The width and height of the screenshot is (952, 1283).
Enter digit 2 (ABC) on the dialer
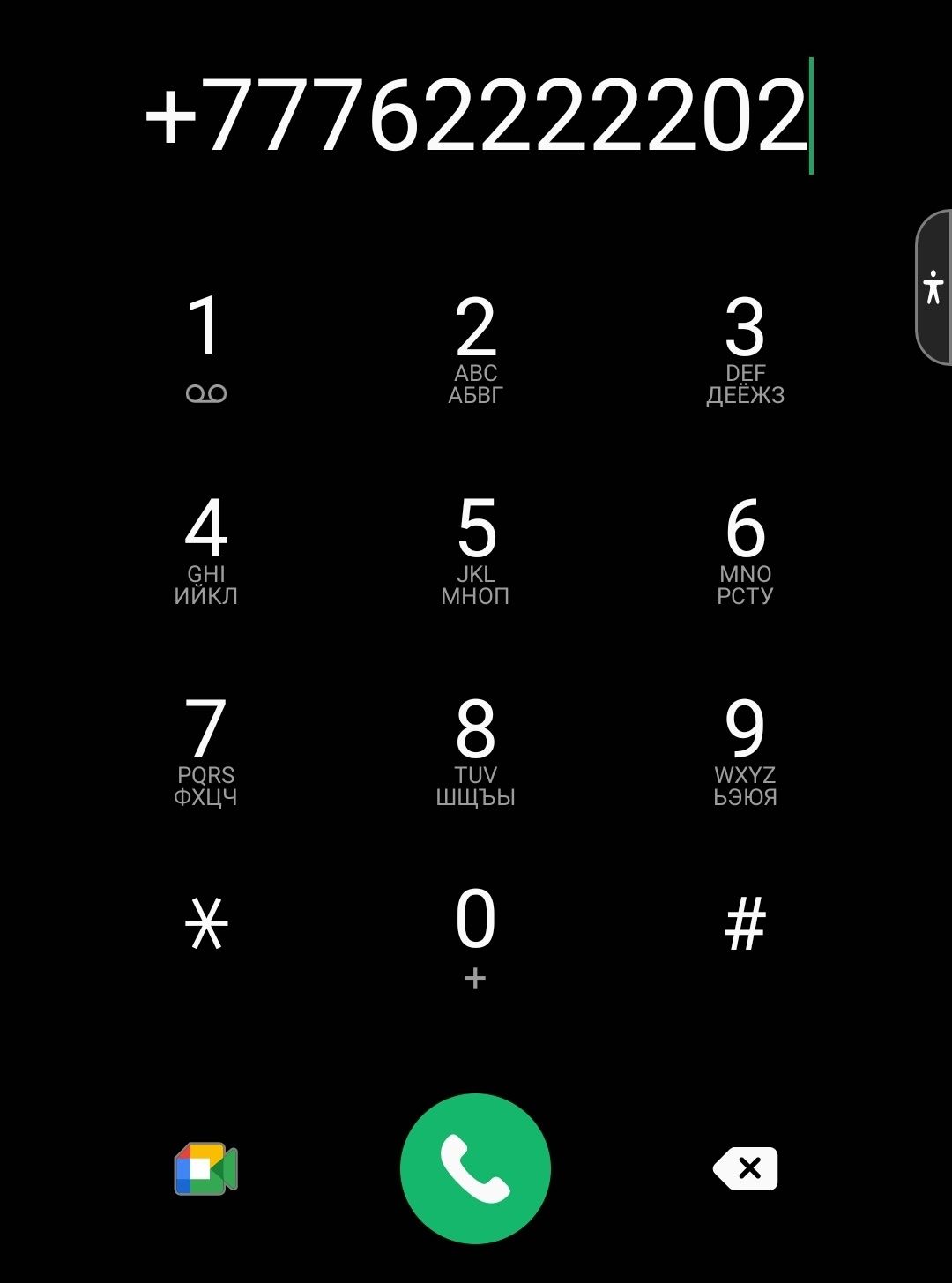(x=475, y=348)
